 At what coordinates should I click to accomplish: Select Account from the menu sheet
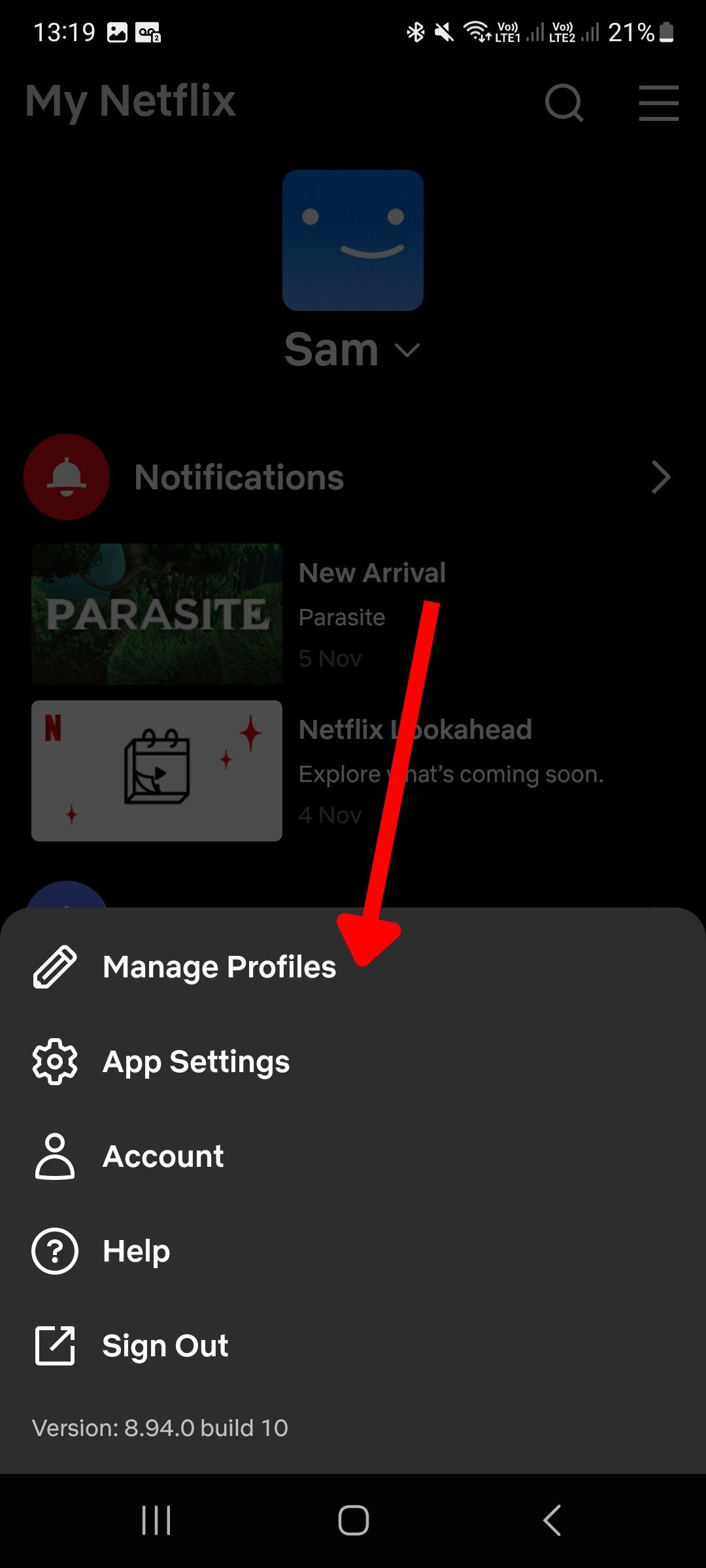(162, 1156)
